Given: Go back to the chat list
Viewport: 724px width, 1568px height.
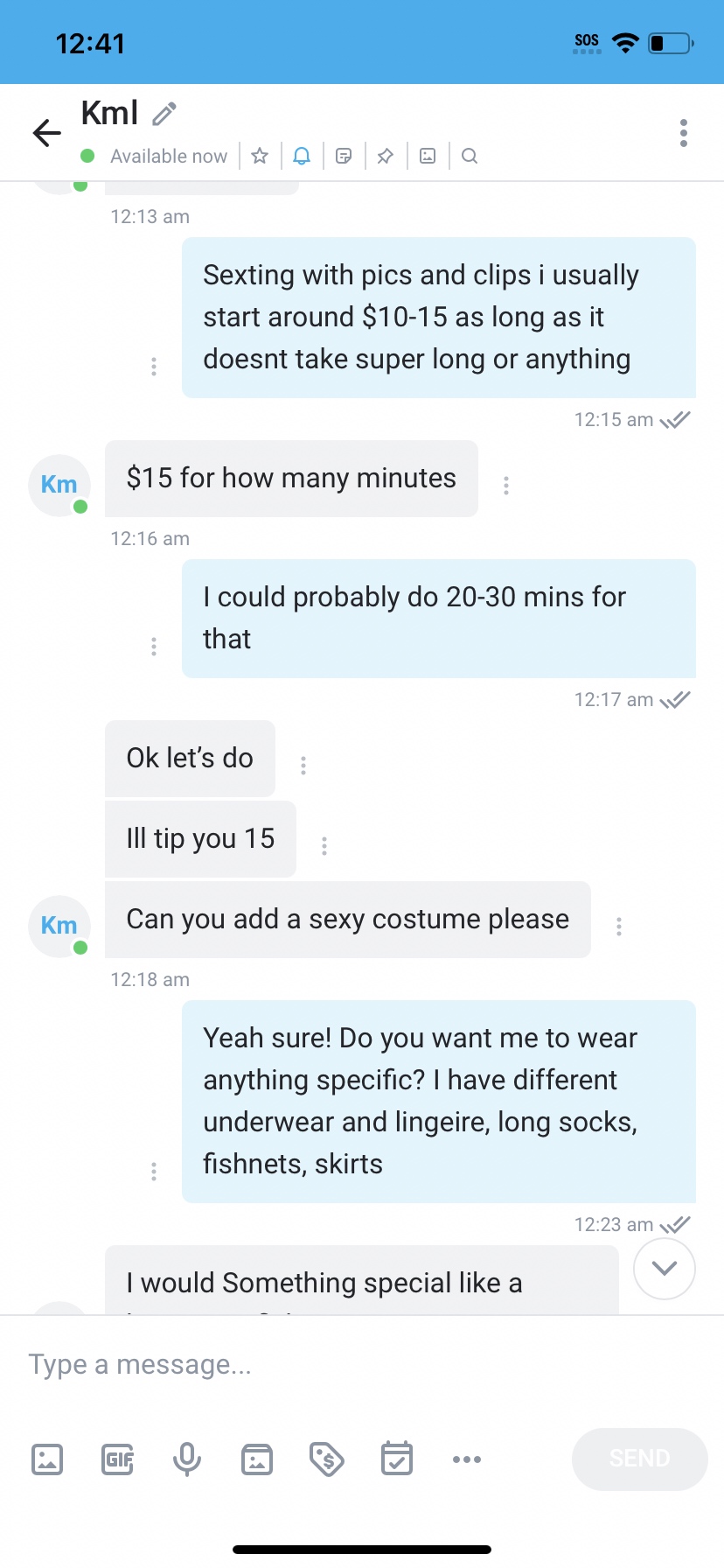Looking at the screenshot, I should coord(46,133).
